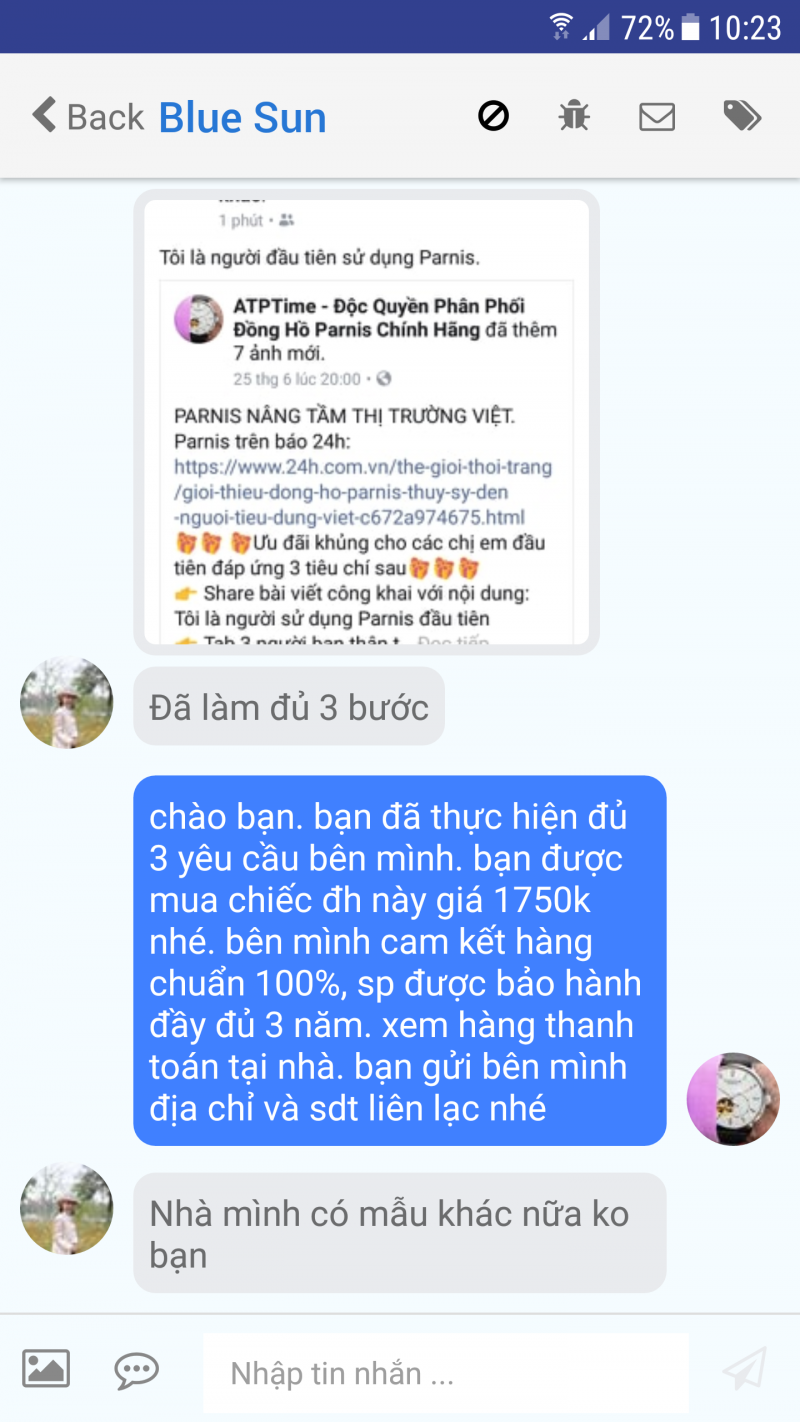Screen dimensions: 800x1422
Task: Open the tags icon in header
Action: click(742, 116)
